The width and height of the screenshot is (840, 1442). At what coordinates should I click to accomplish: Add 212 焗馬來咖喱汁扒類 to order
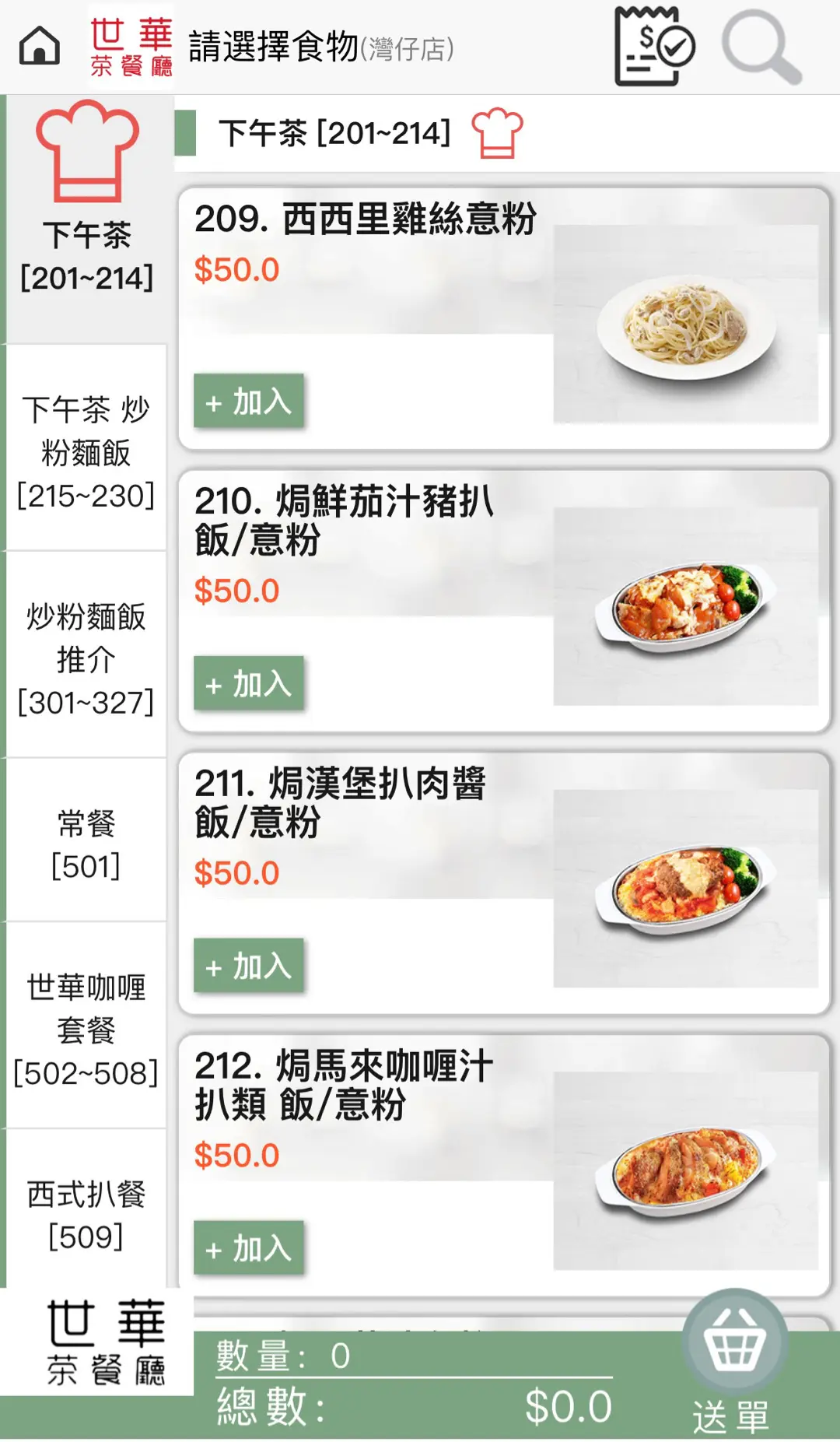pos(249,1248)
